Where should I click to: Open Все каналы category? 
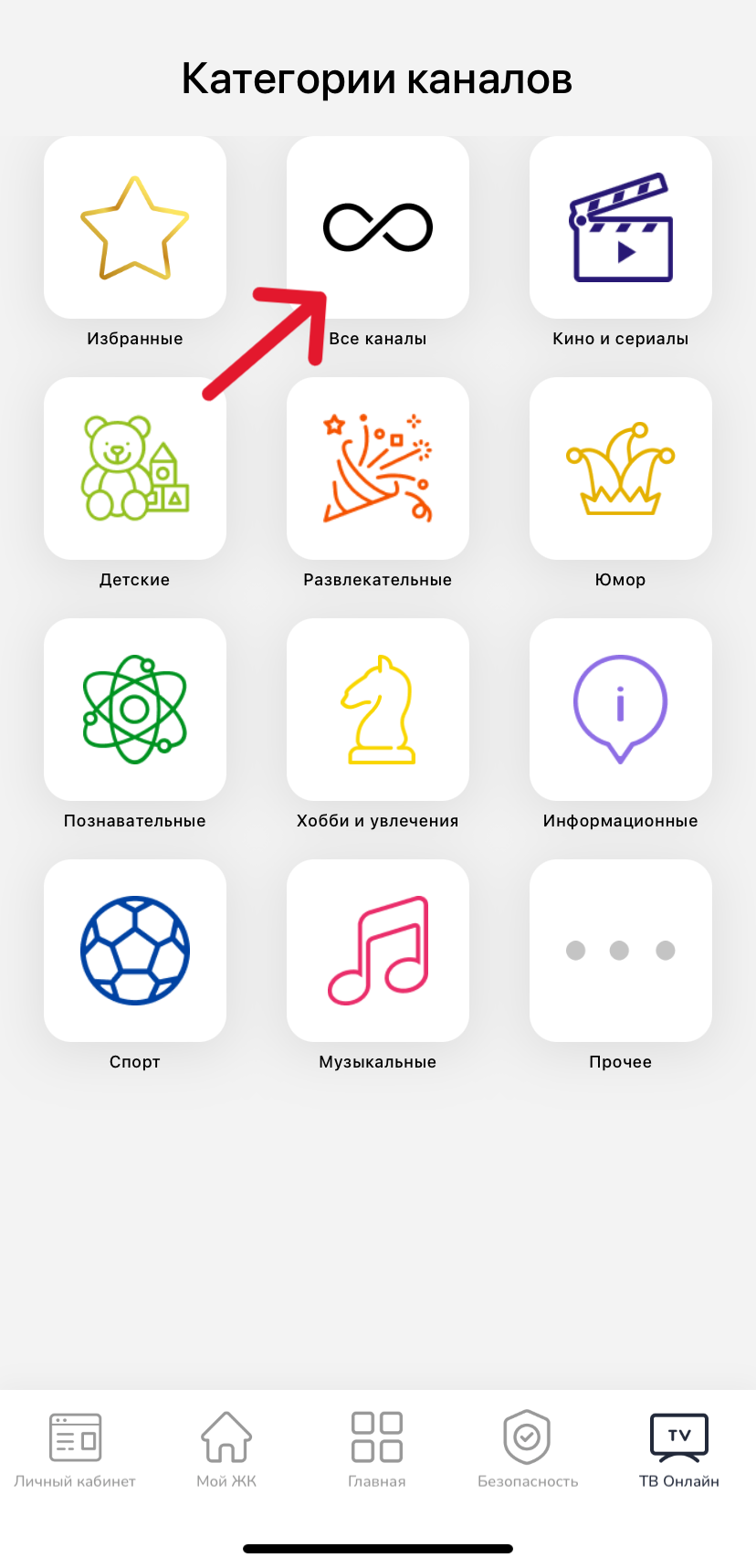click(378, 228)
